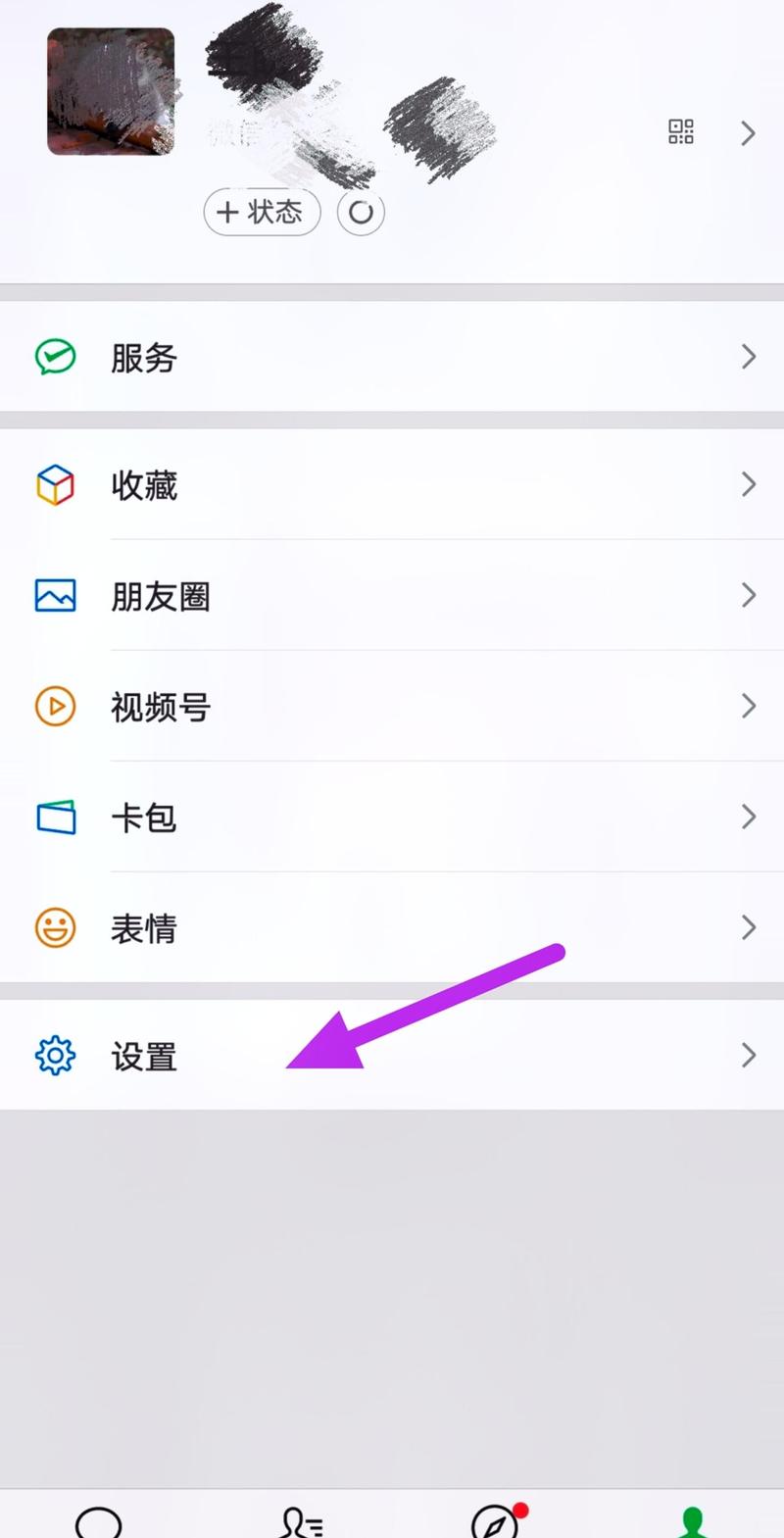Show my QR code

(681, 132)
